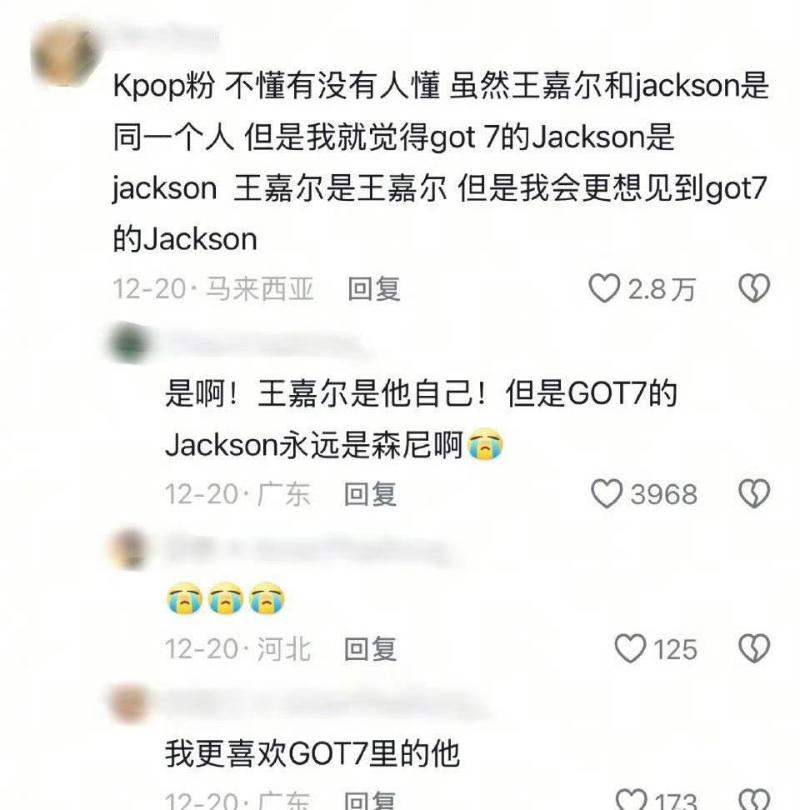
Task: Like the Kpop粉 comment with 2.8万 likes
Action: tap(604, 290)
